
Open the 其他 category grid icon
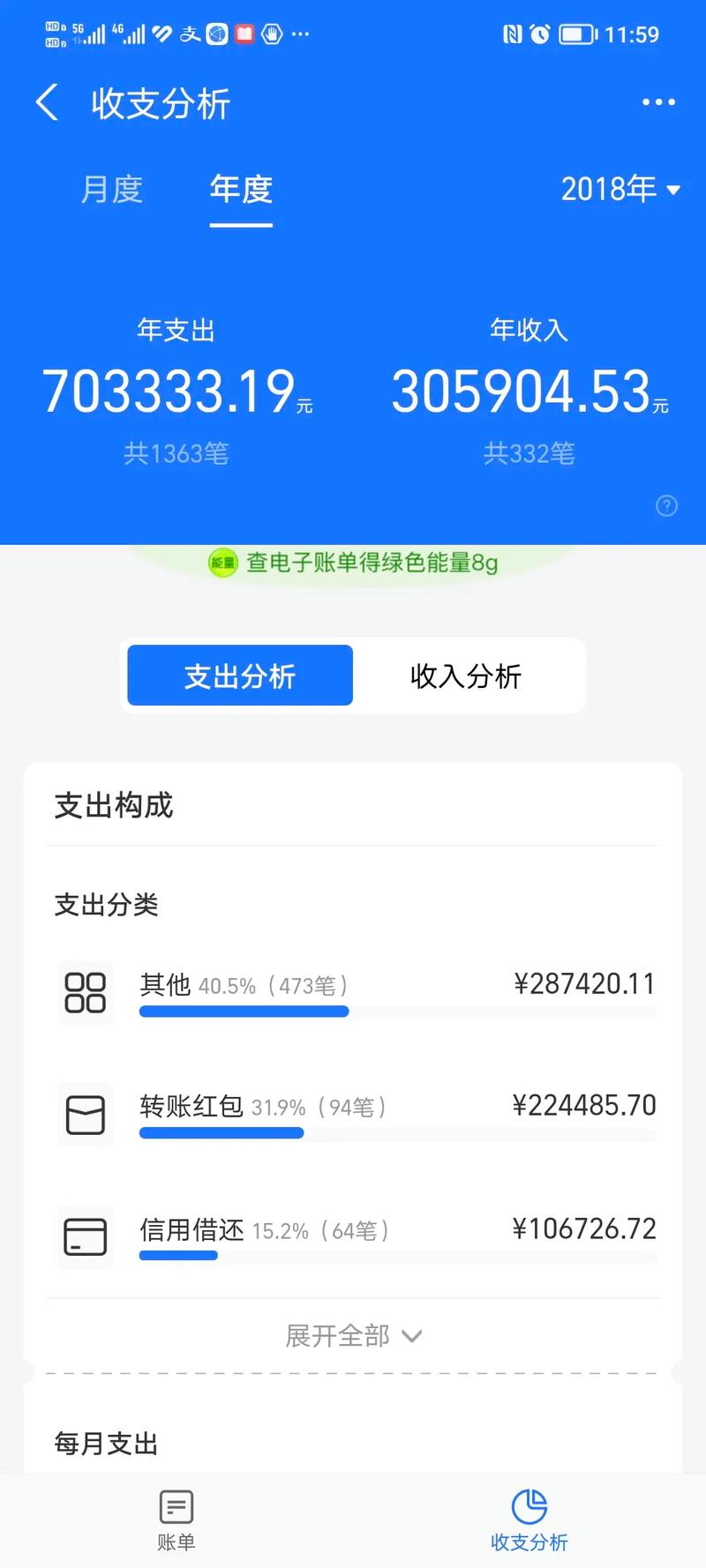pos(85,993)
